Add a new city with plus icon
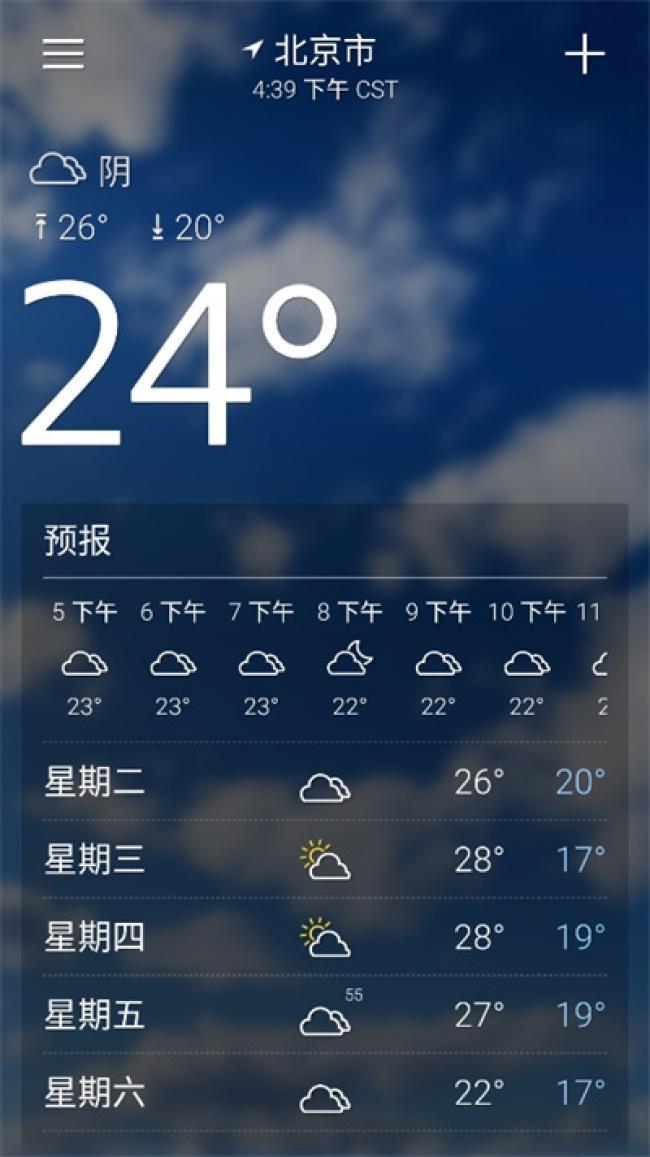 click(x=585, y=54)
